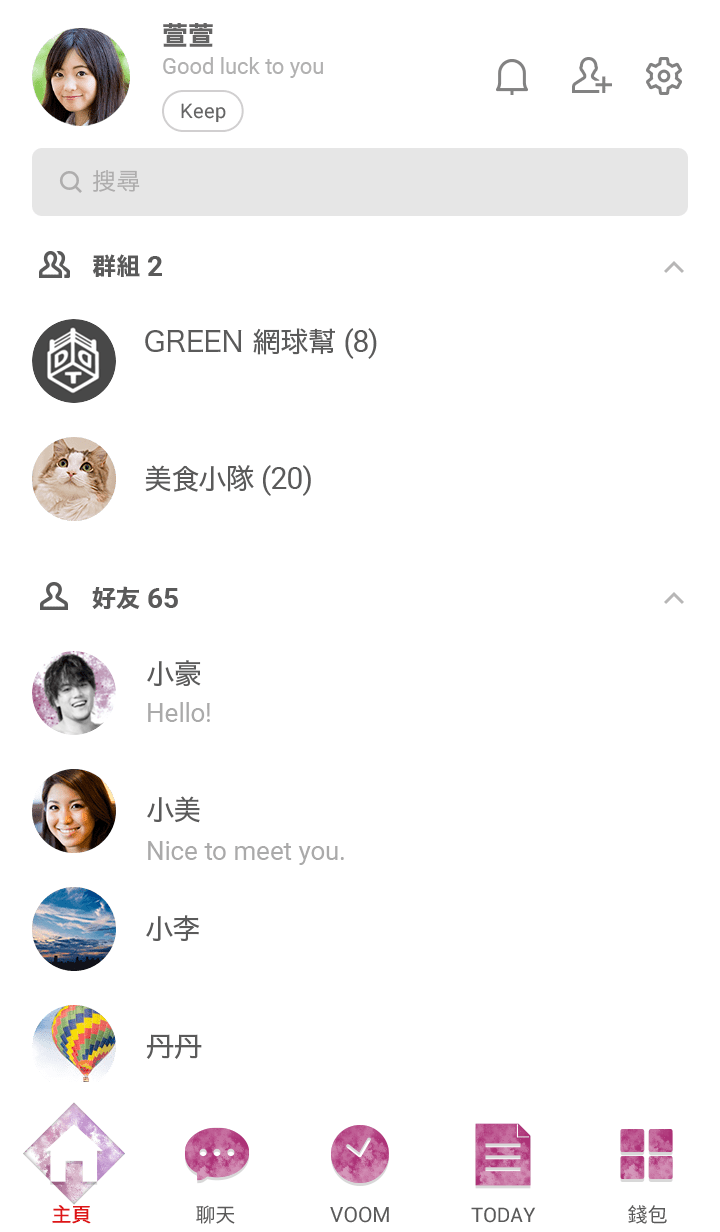The height and width of the screenshot is (1232, 720).
Task: Go to the 主頁 home tab
Action: point(72,1165)
